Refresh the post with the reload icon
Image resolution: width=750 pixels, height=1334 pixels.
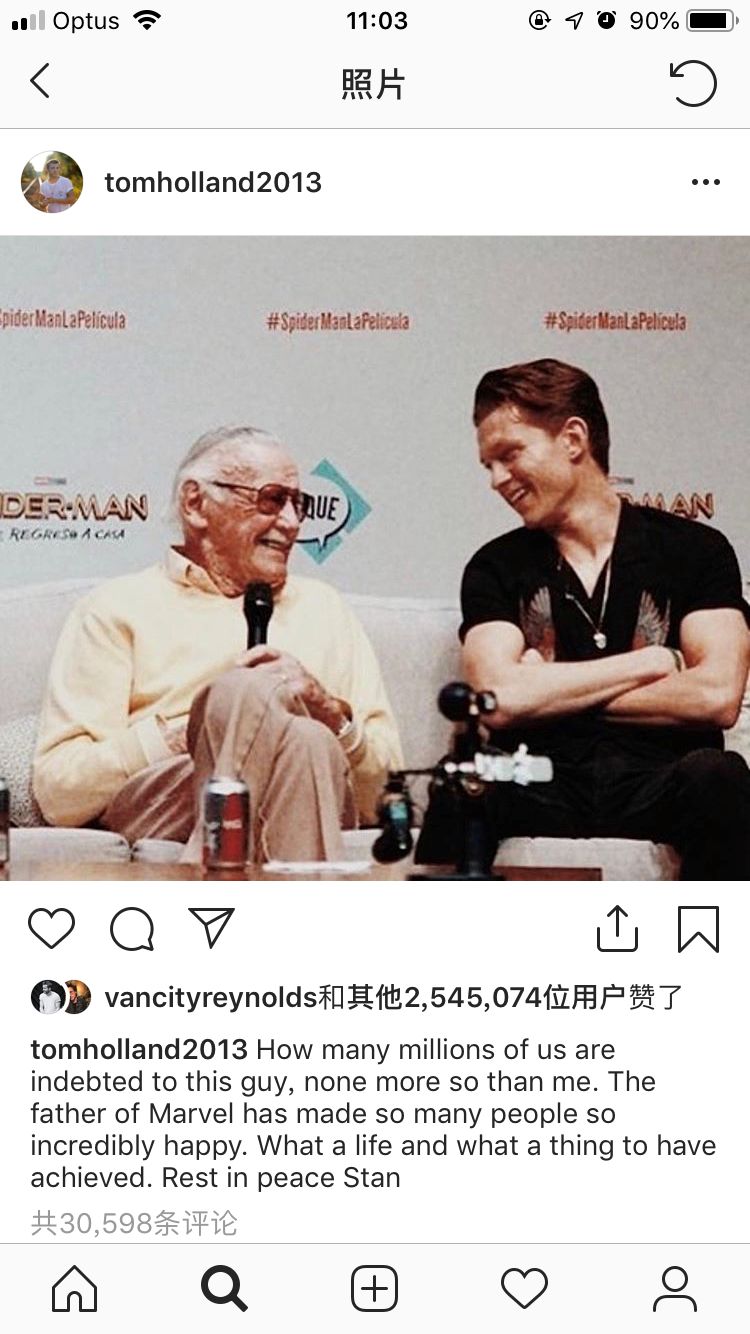[693, 83]
